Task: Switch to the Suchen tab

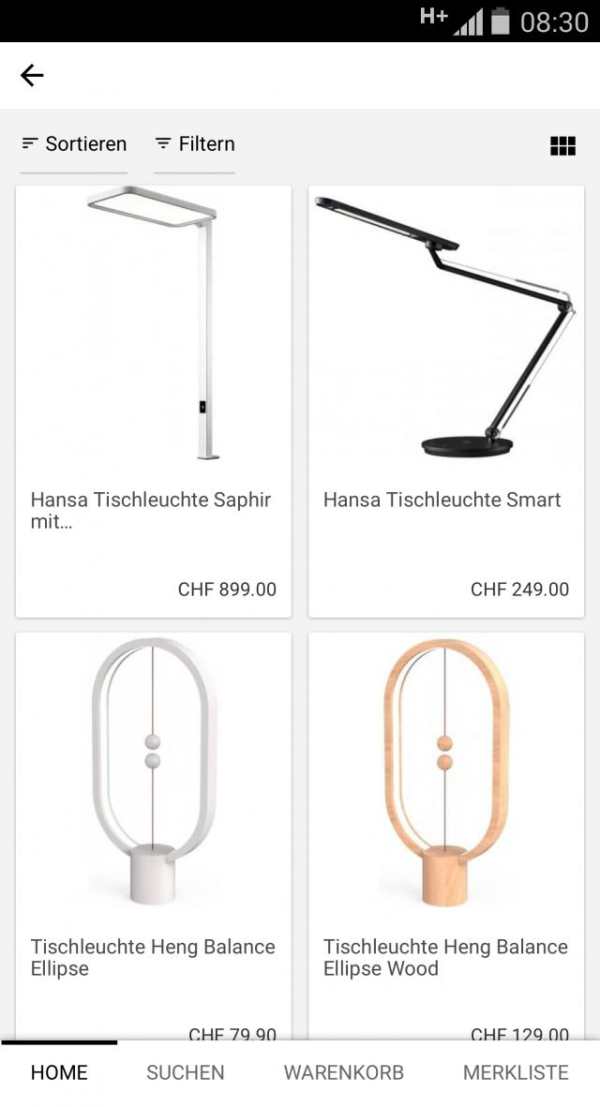Action: coord(185,1072)
